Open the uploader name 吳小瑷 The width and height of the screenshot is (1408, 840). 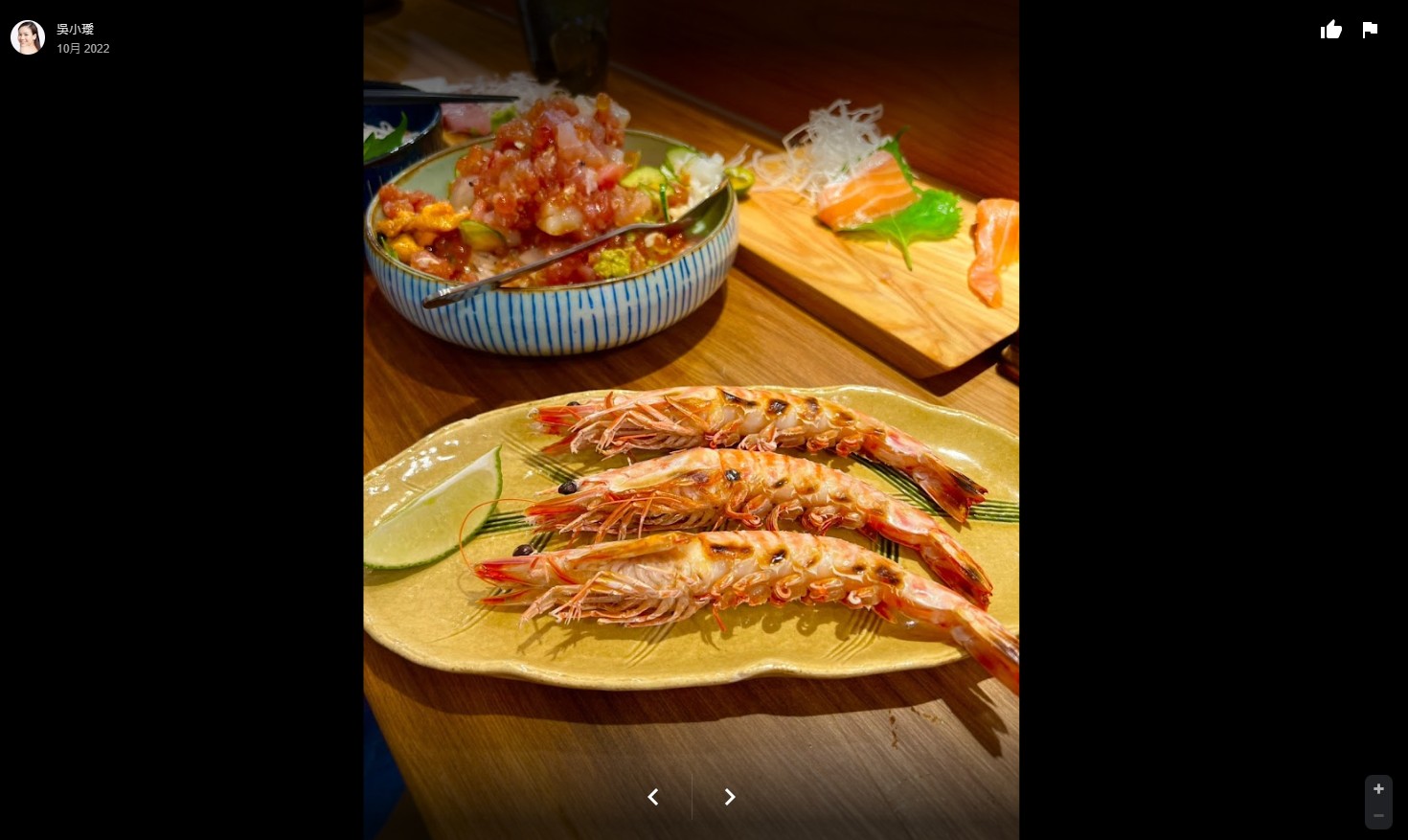(75, 29)
